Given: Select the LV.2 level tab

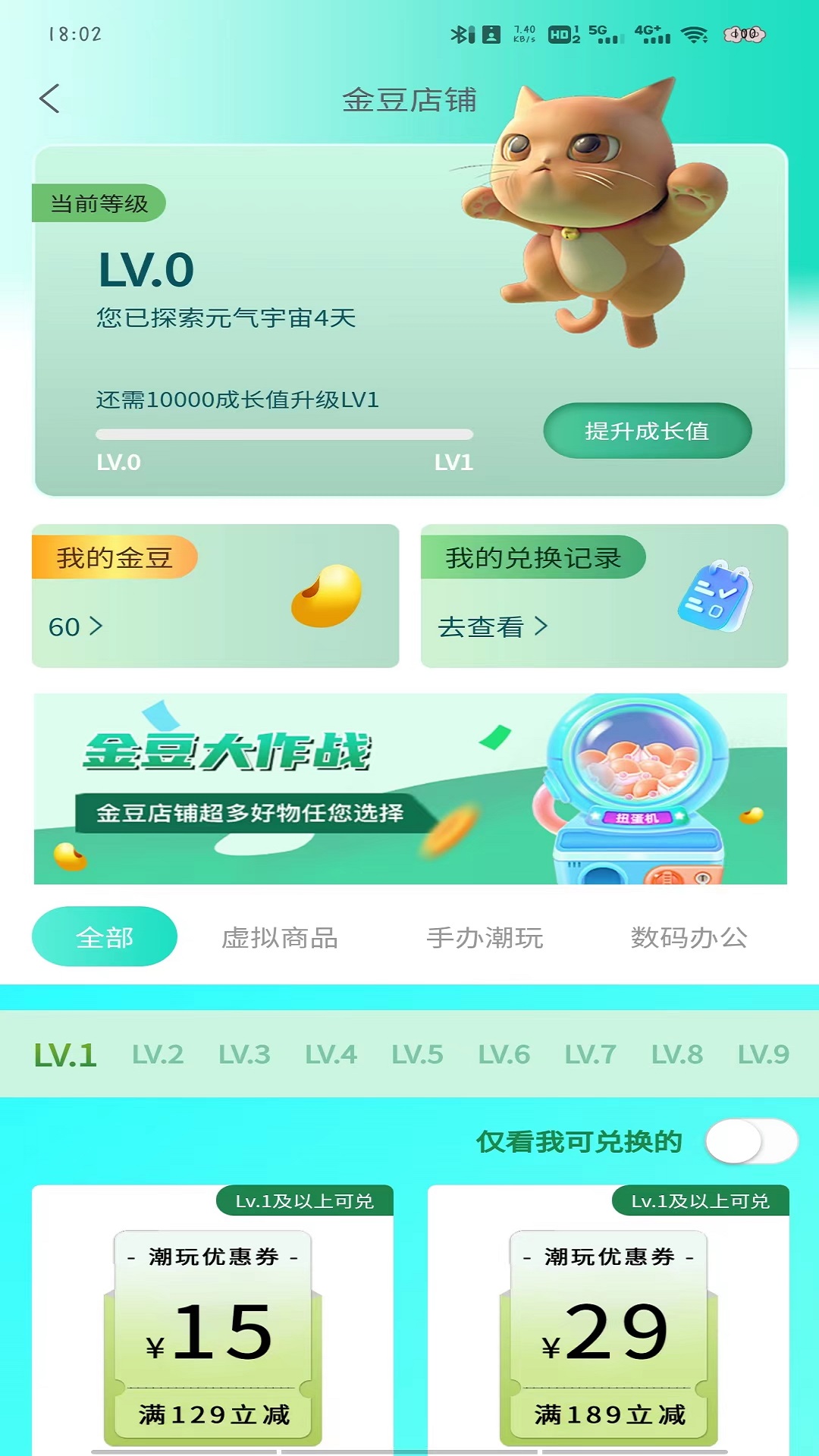Looking at the screenshot, I should click(x=158, y=1055).
